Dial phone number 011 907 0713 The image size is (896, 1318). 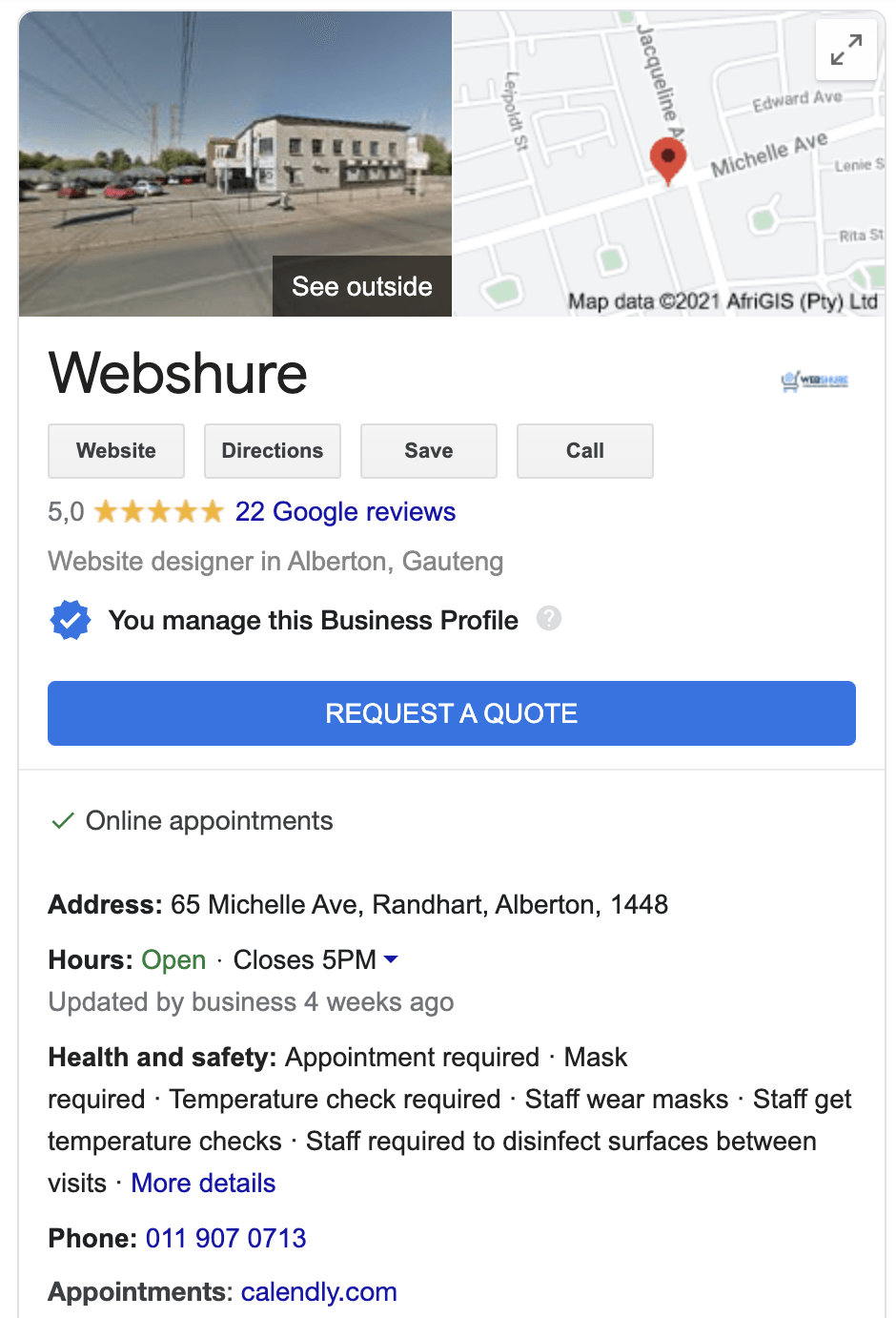(226, 1238)
